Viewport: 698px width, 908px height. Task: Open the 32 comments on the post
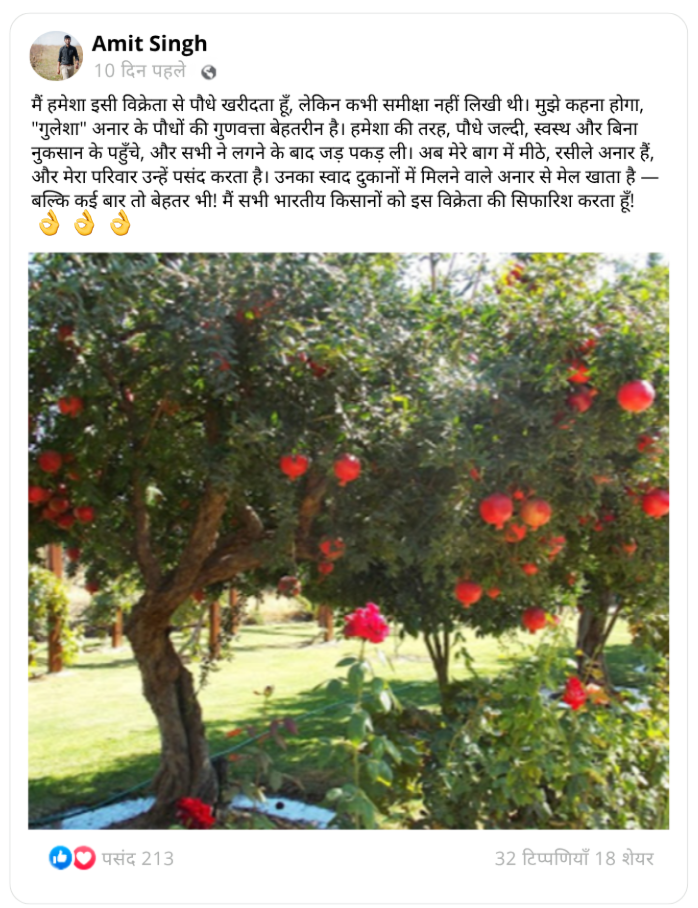point(543,858)
